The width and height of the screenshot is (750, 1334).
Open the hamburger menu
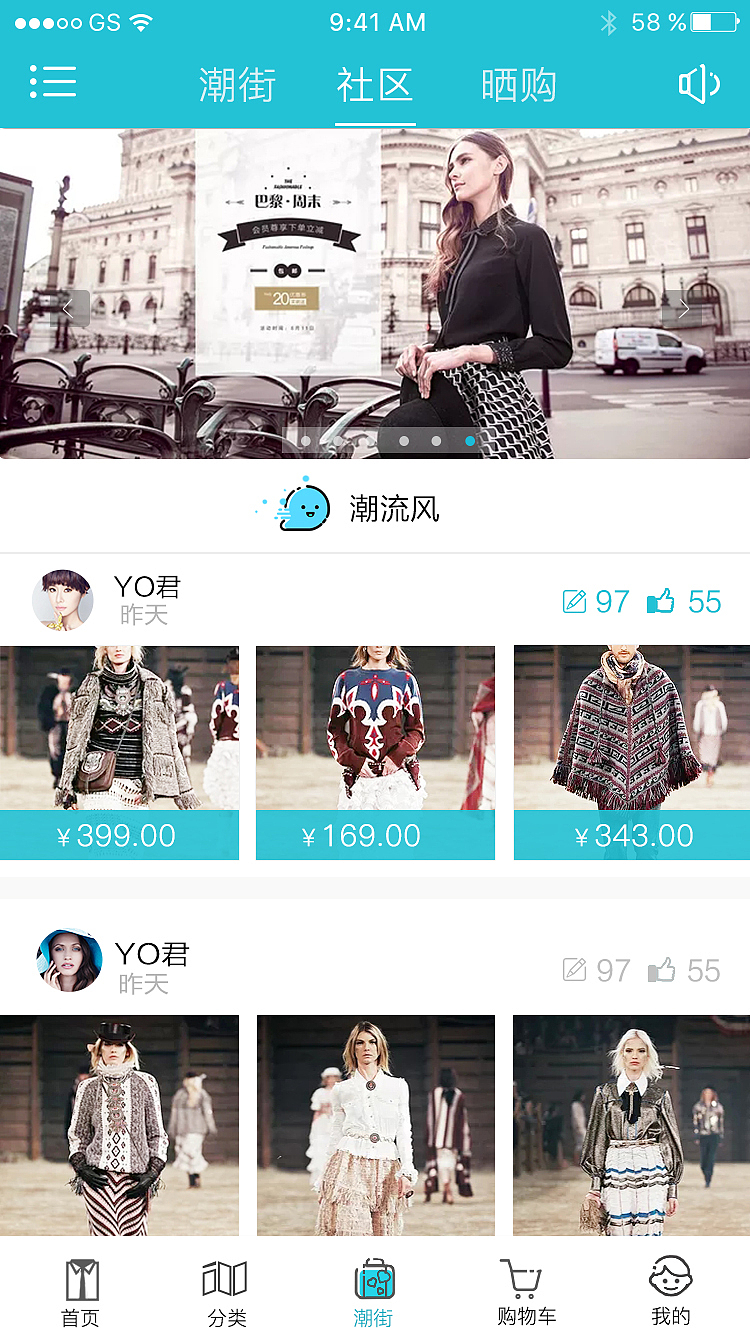pos(53,82)
